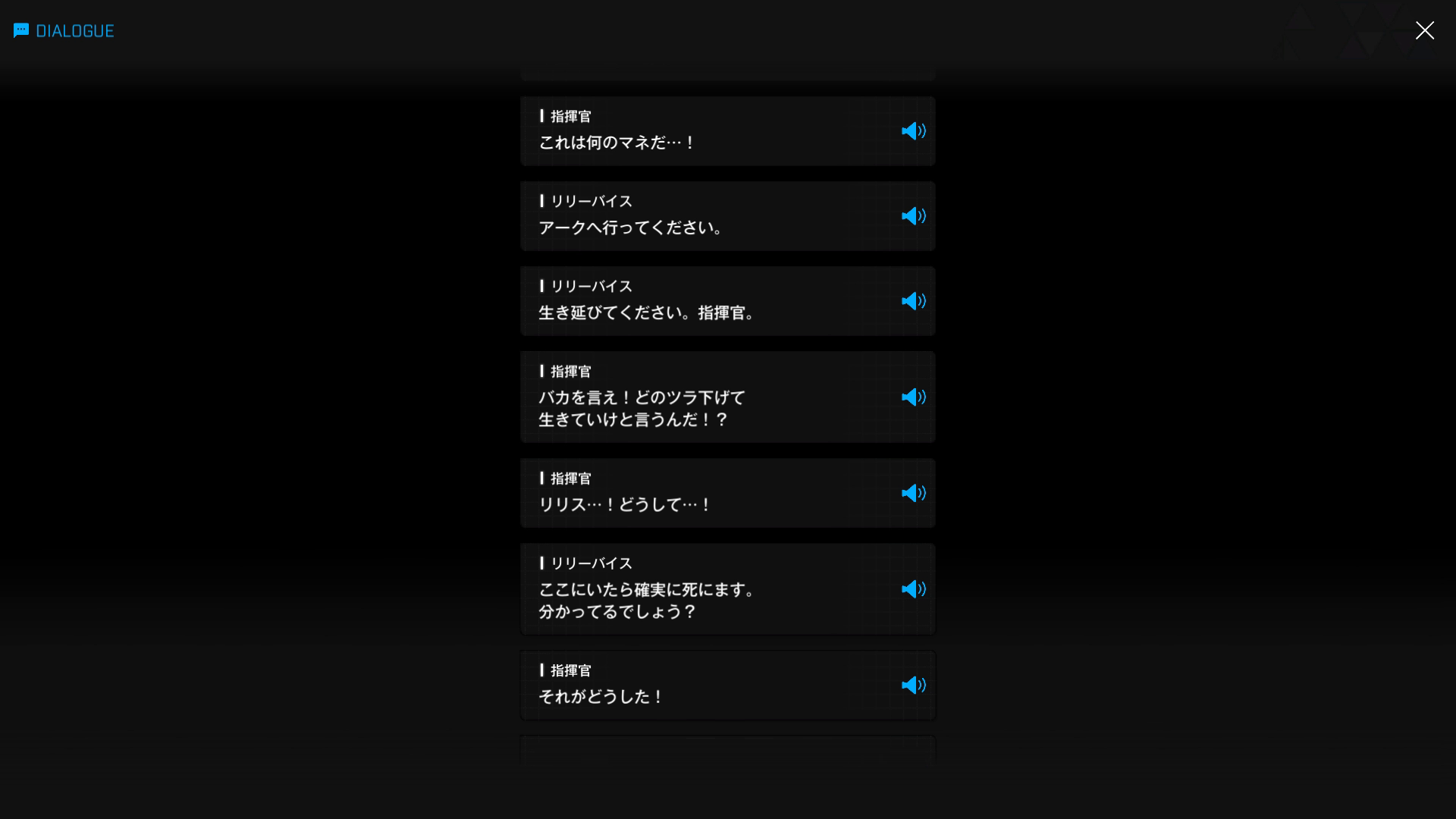Screen dimensions: 1456x819
Task: Play voice for 「リリス…！どうして…！」
Action: pyautogui.click(x=913, y=493)
